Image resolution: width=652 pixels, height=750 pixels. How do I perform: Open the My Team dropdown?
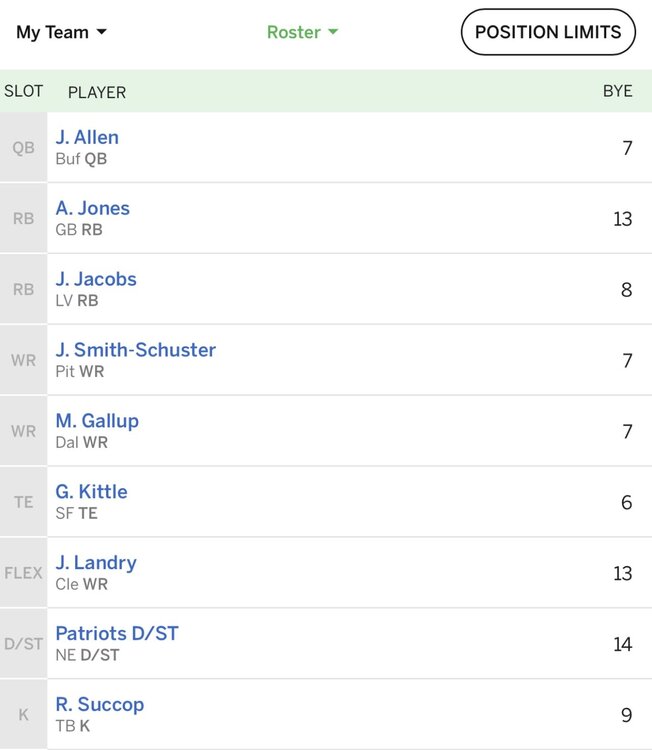click(x=61, y=32)
